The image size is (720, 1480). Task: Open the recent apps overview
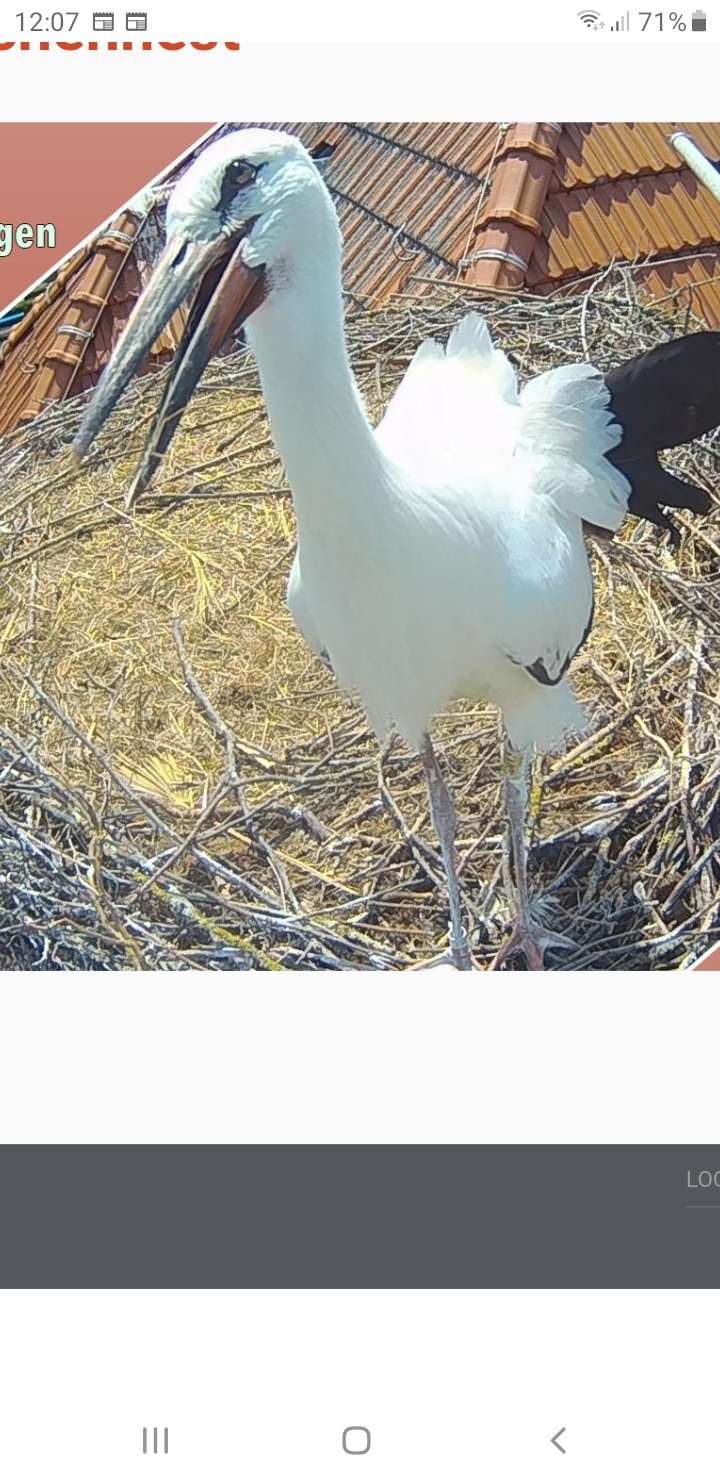pos(155,1440)
